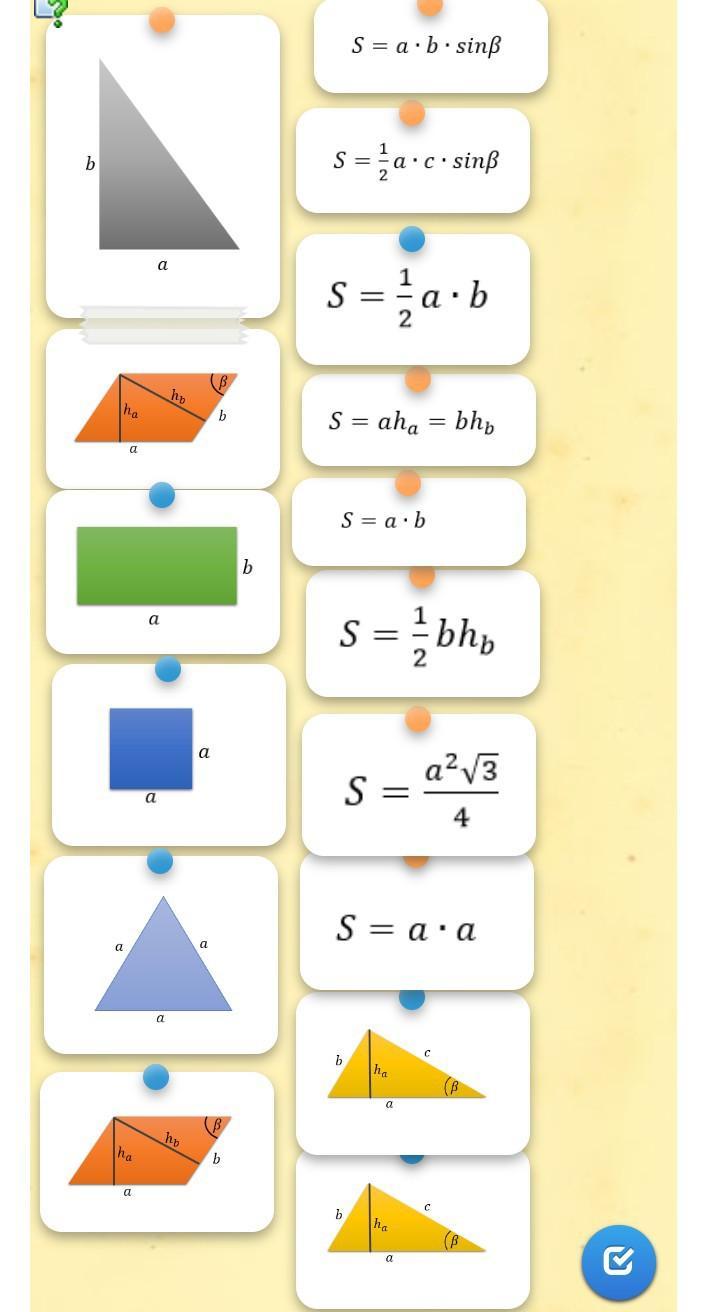Choose the small S = a·b formula card
This screenshot has width=720, height=1312.
point(408,522)
